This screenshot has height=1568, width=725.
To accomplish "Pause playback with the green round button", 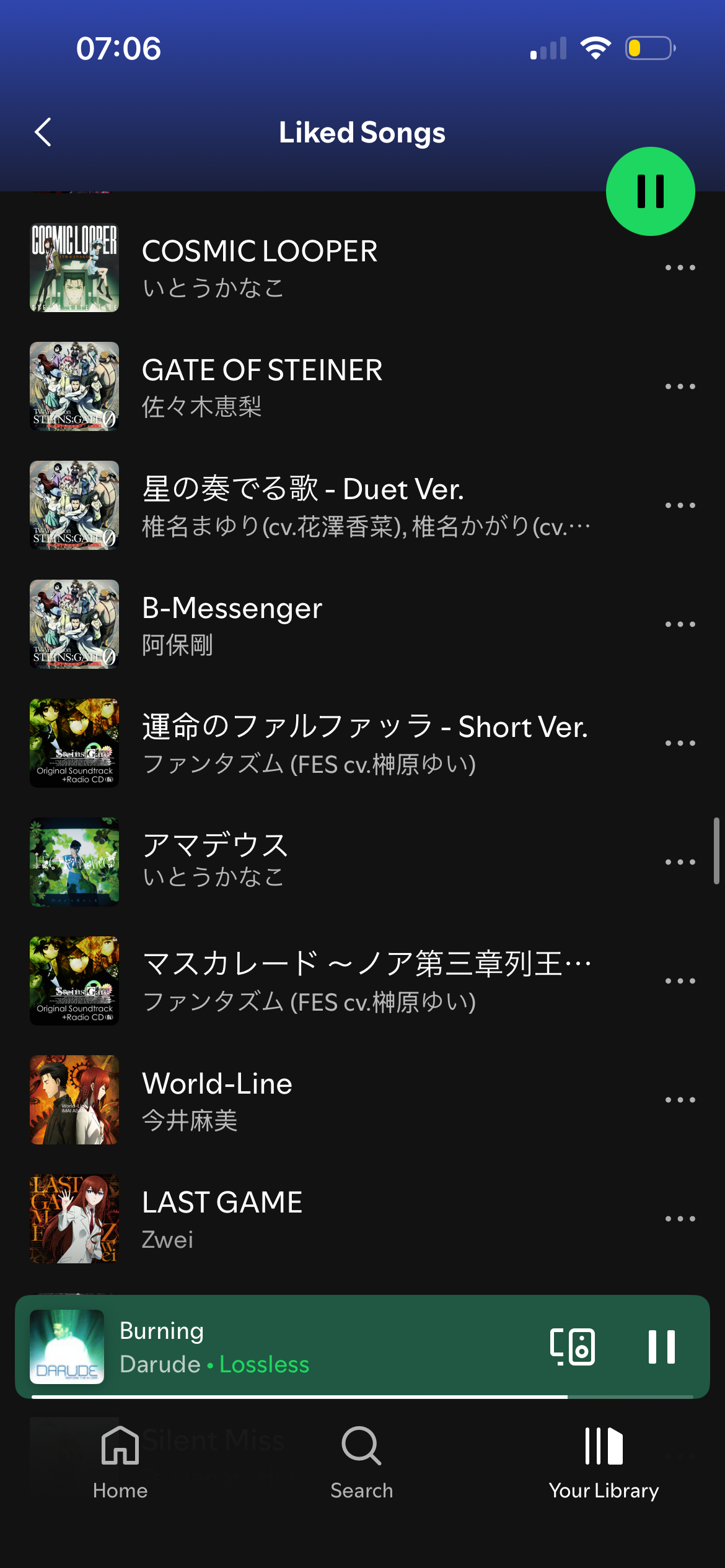I will 650,191.
